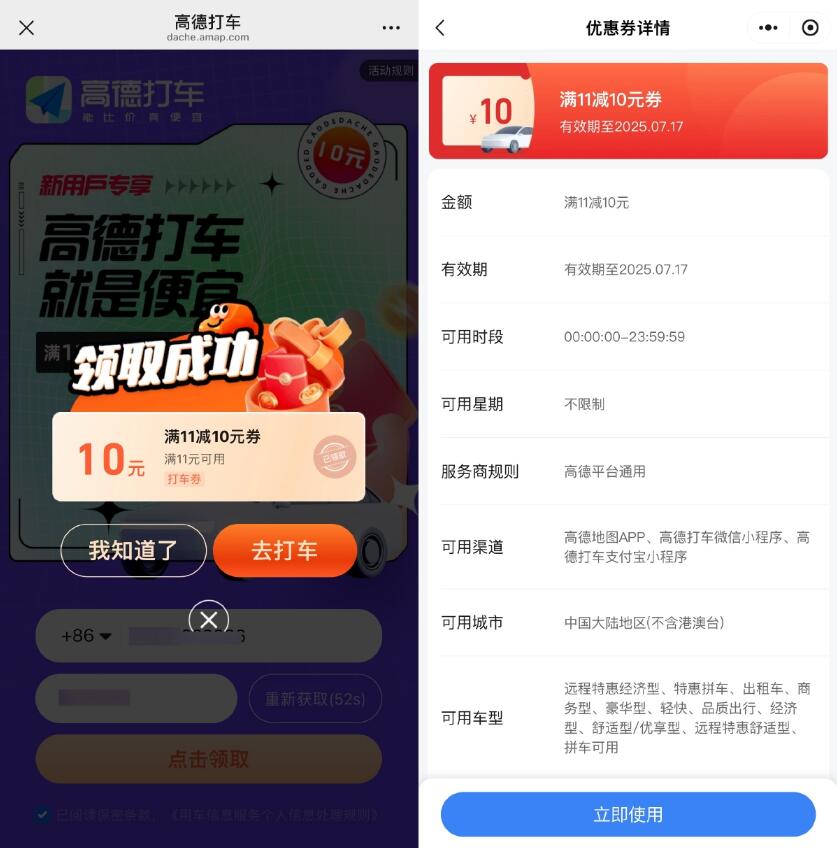
Task: Tap 去打车 to hail a ride
Action: pos(285,551)
